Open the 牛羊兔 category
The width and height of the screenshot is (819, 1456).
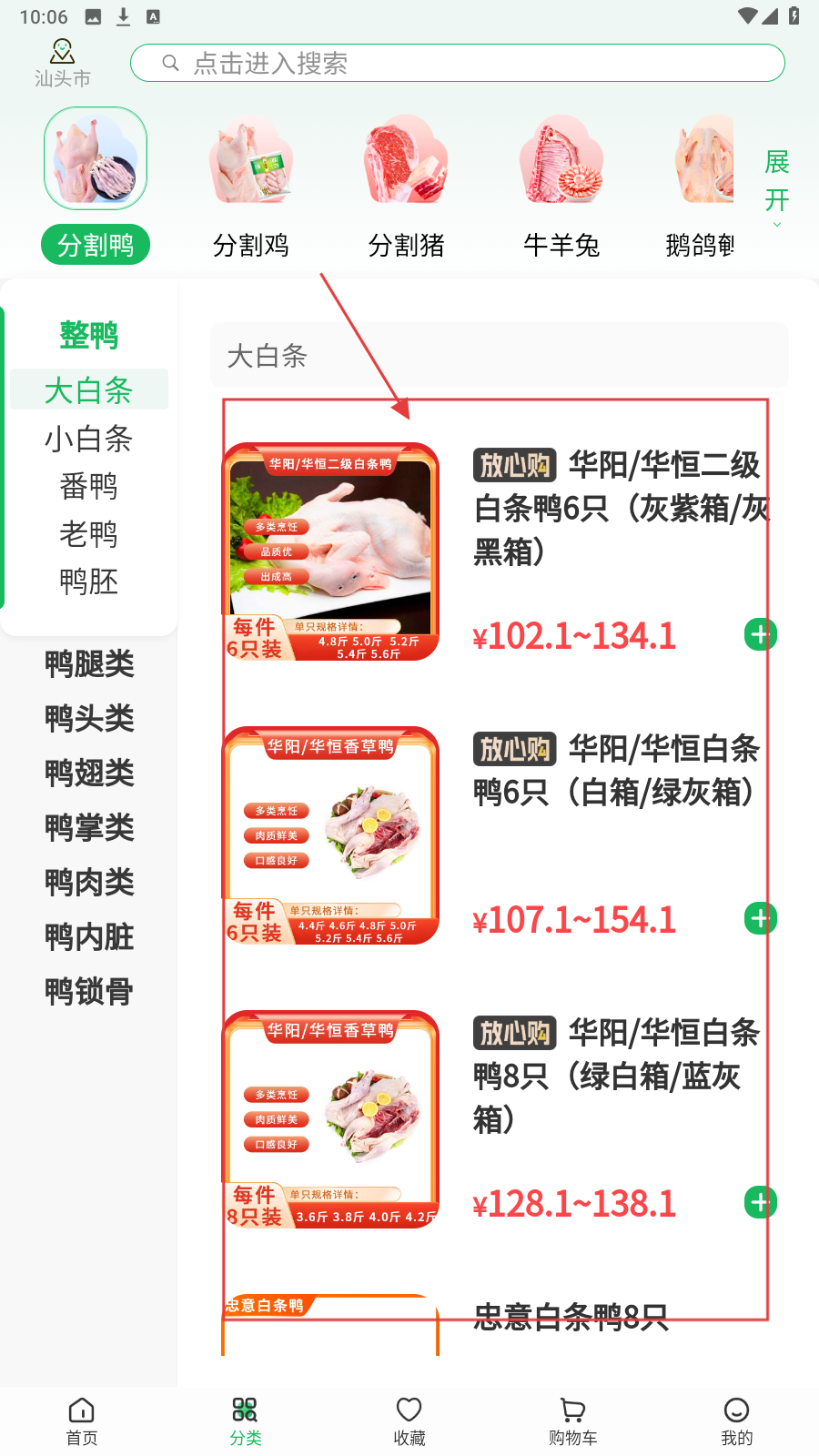point(561,187)
